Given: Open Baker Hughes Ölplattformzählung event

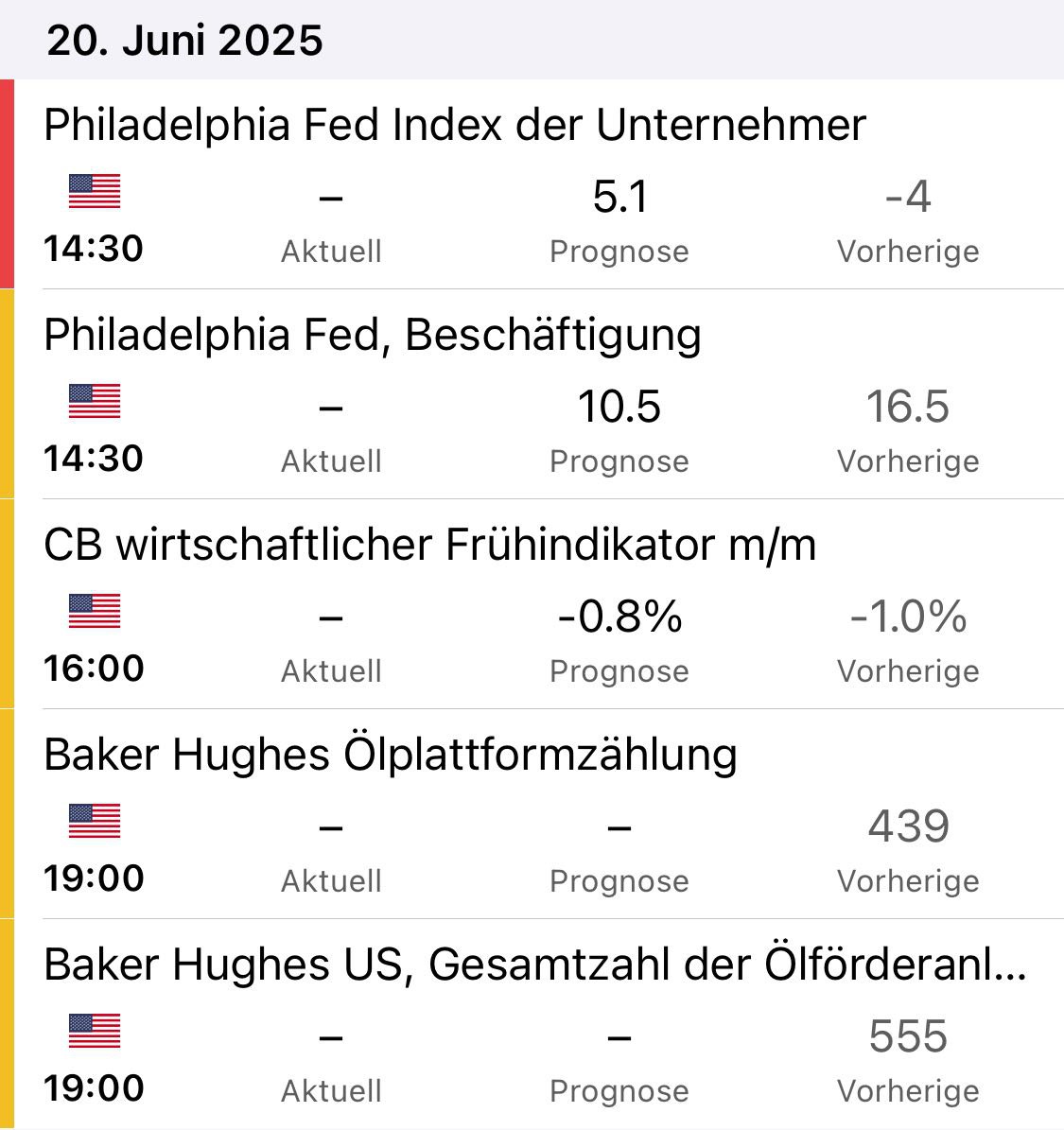Looking at the screenshot, I should (391, 756).
